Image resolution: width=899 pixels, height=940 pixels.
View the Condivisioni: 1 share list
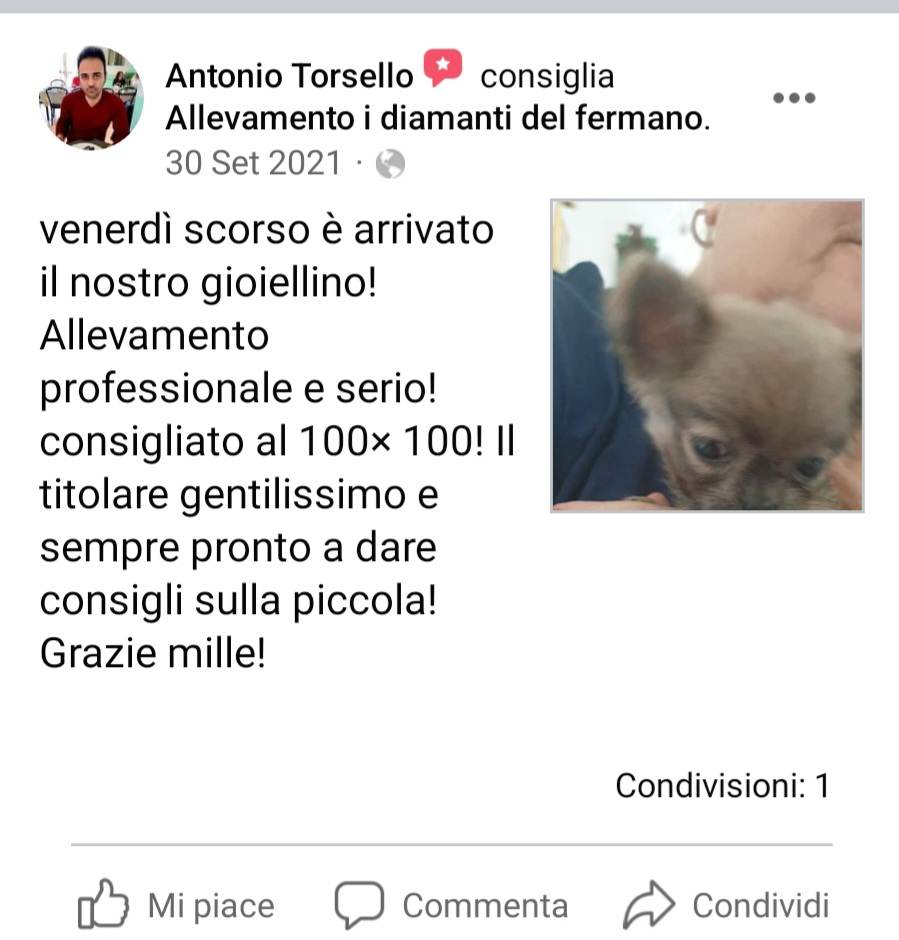click(x=722, y=786)
